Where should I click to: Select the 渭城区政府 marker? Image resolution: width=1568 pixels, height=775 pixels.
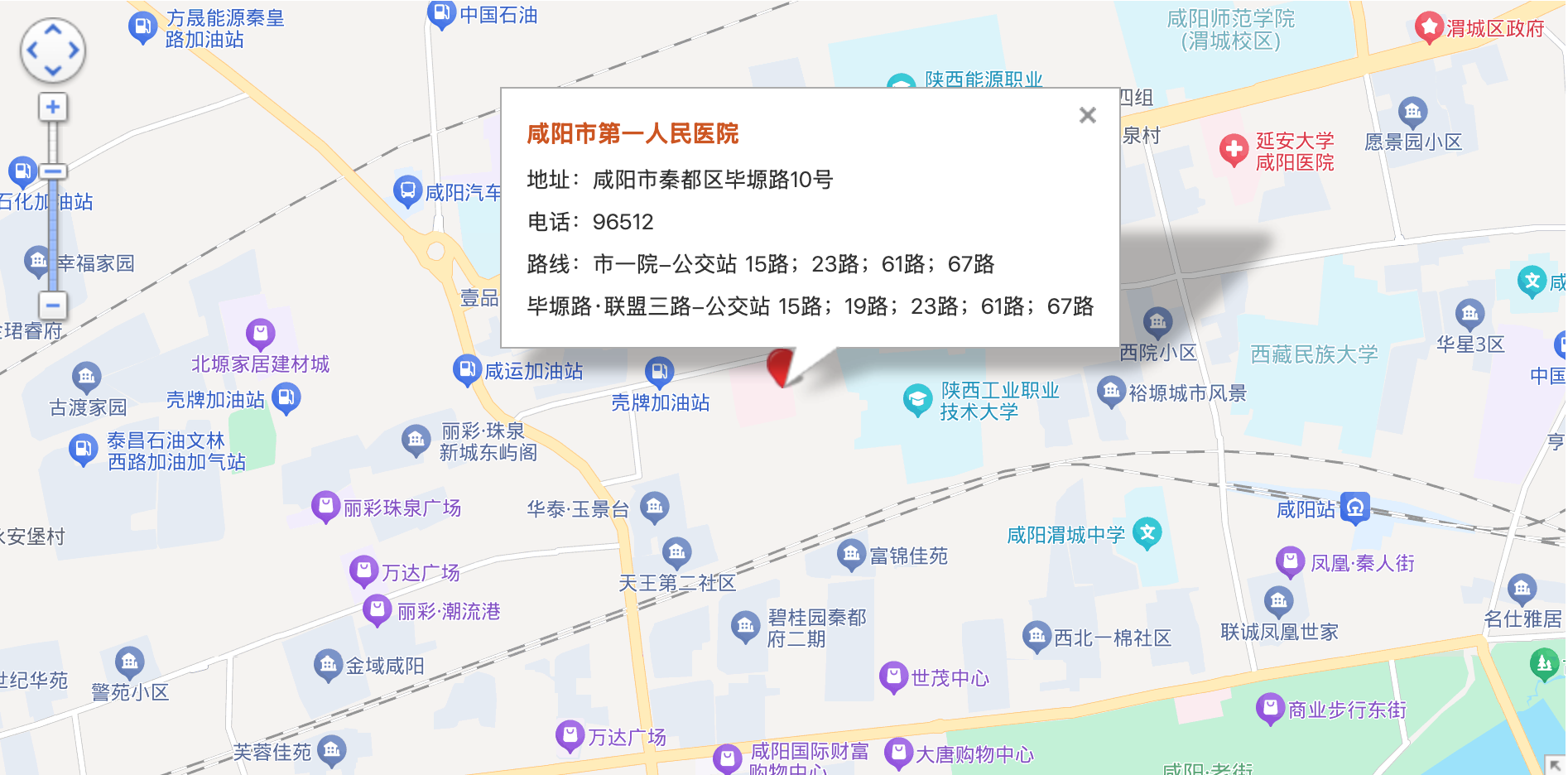coord(1428,27)
